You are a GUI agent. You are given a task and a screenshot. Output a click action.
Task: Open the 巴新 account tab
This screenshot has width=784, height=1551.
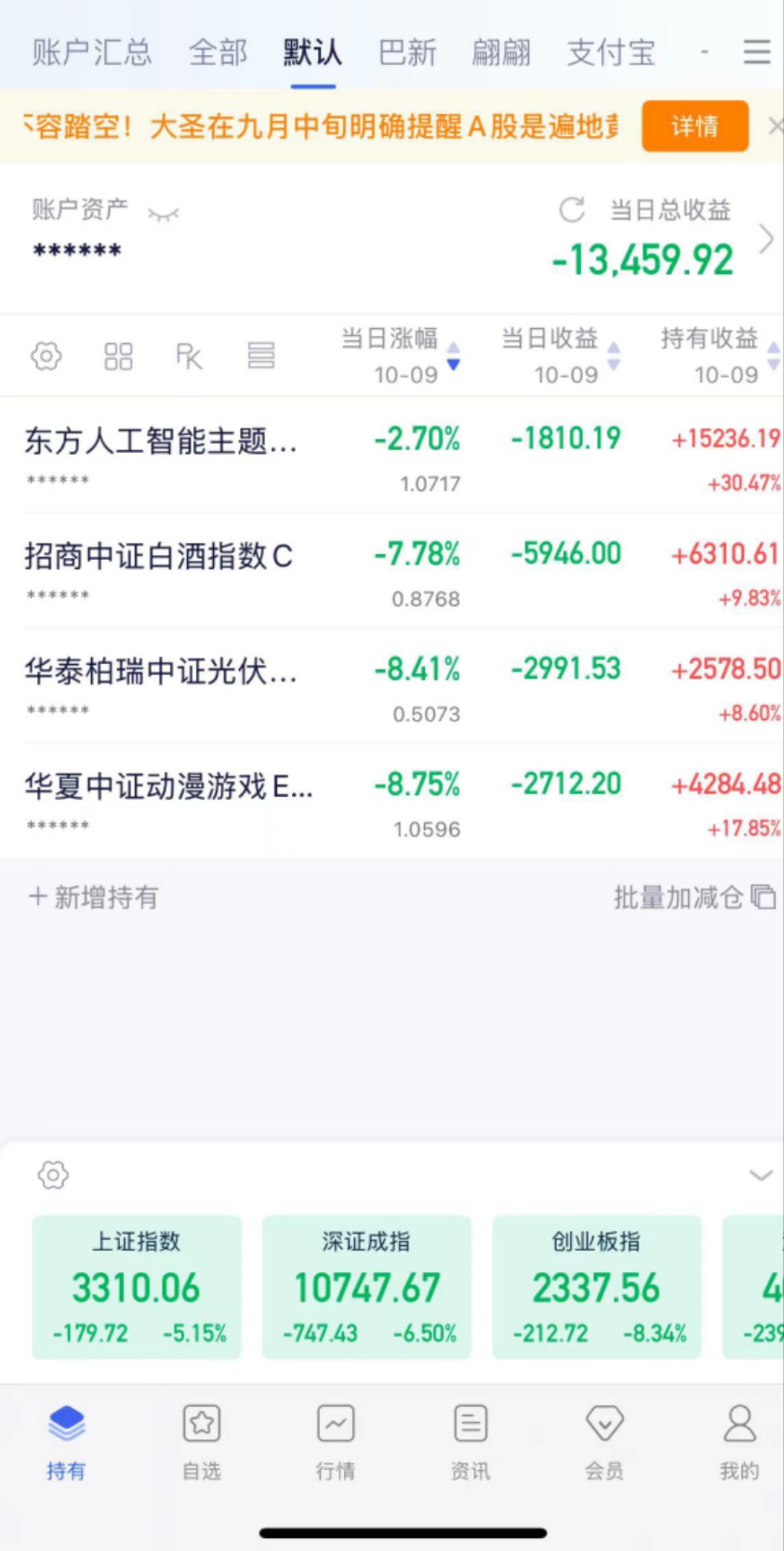(x=407, y=53)
